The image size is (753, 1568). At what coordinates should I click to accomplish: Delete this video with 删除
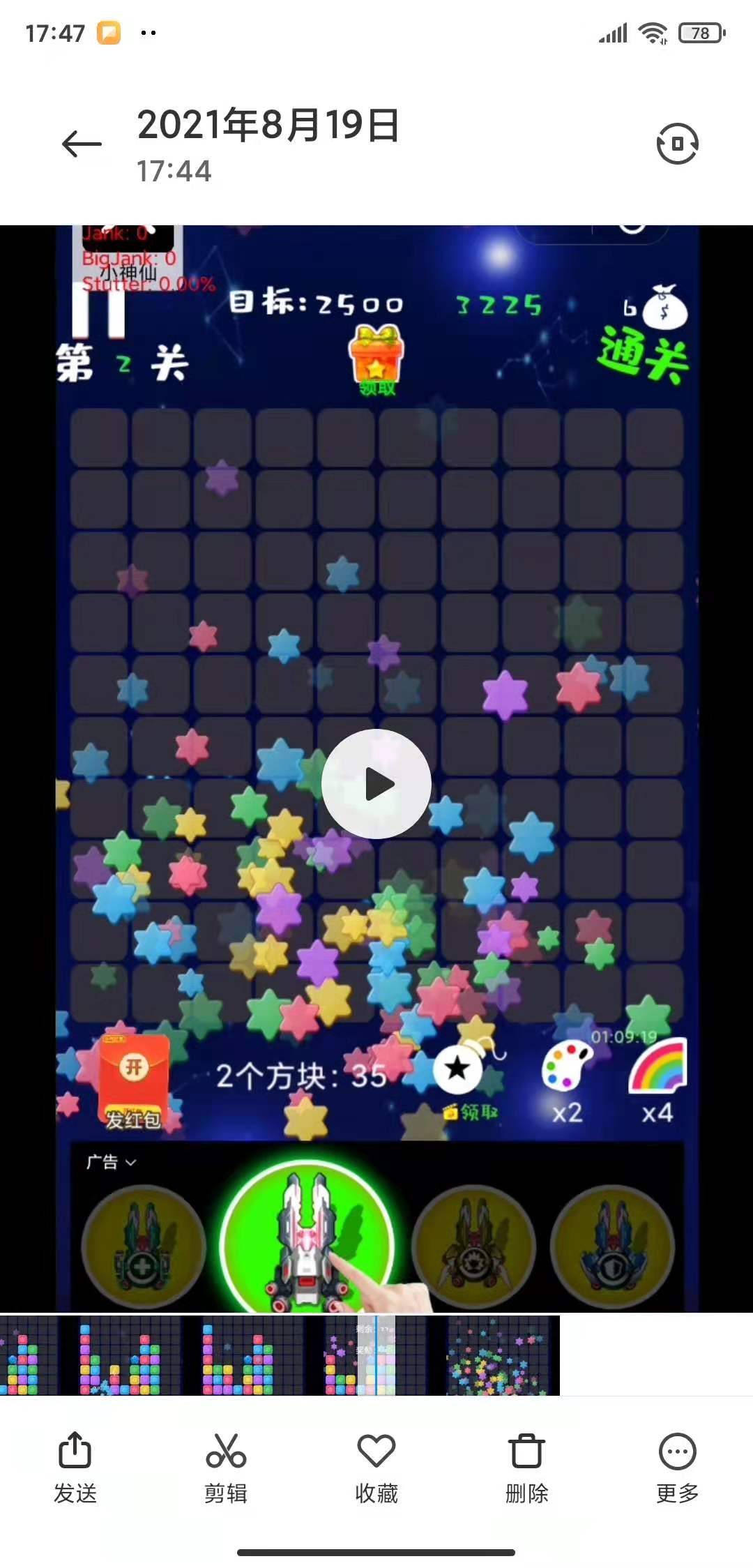[x=527, y=1466]
